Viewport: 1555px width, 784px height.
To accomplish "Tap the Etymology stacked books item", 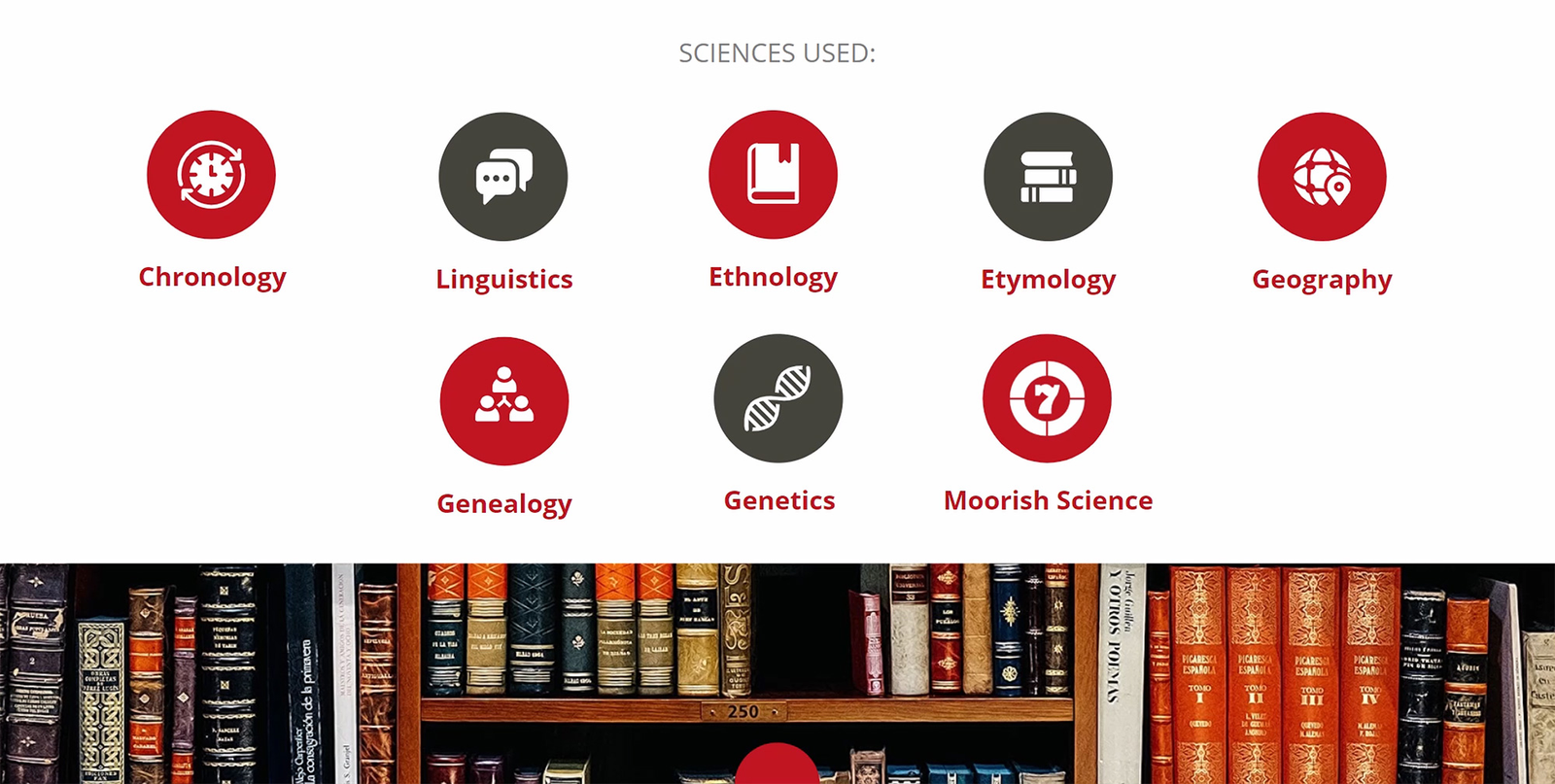I will pyautogui.click(x=1048, y=177).
